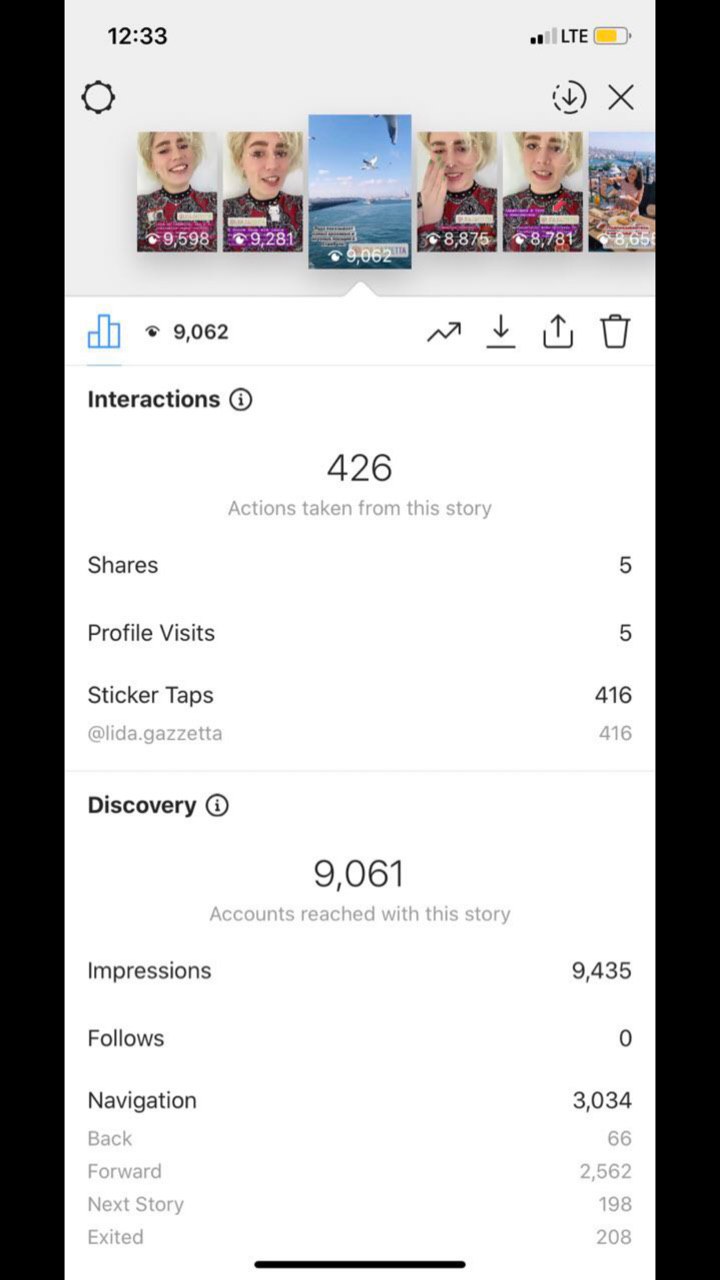Open story thumbnail with 8,875 views
This screenshot has width=720, height=1280.
point(457,192)
